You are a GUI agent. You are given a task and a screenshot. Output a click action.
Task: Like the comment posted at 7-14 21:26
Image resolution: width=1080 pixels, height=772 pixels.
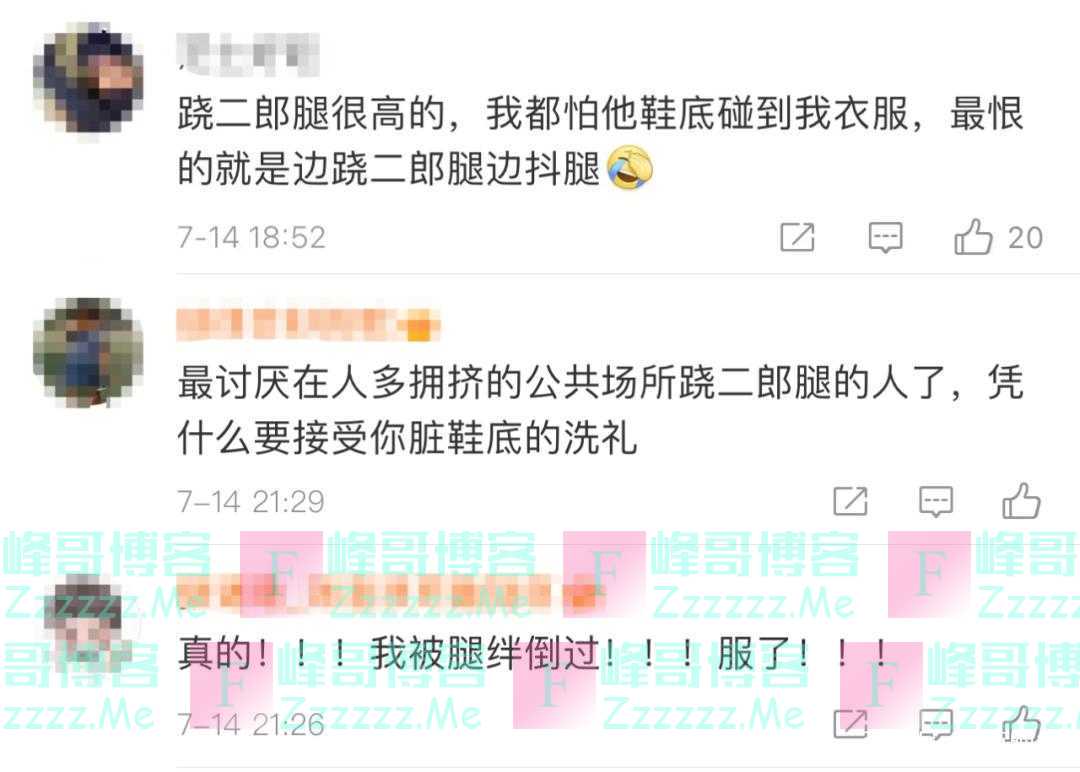tap(1022, 724)
